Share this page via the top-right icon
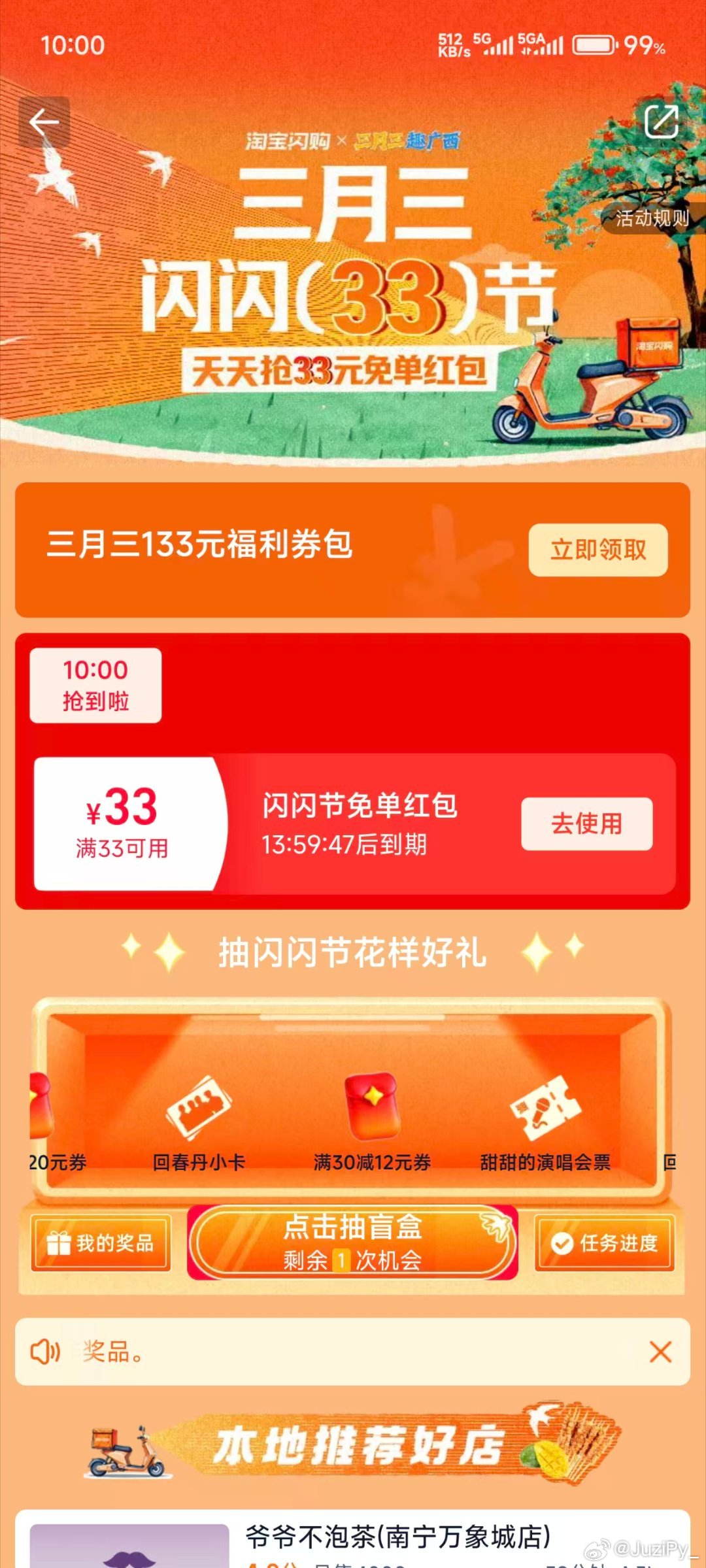This screenshot has width=706, height=1568. pyautogui.click(x=661, y=121)
